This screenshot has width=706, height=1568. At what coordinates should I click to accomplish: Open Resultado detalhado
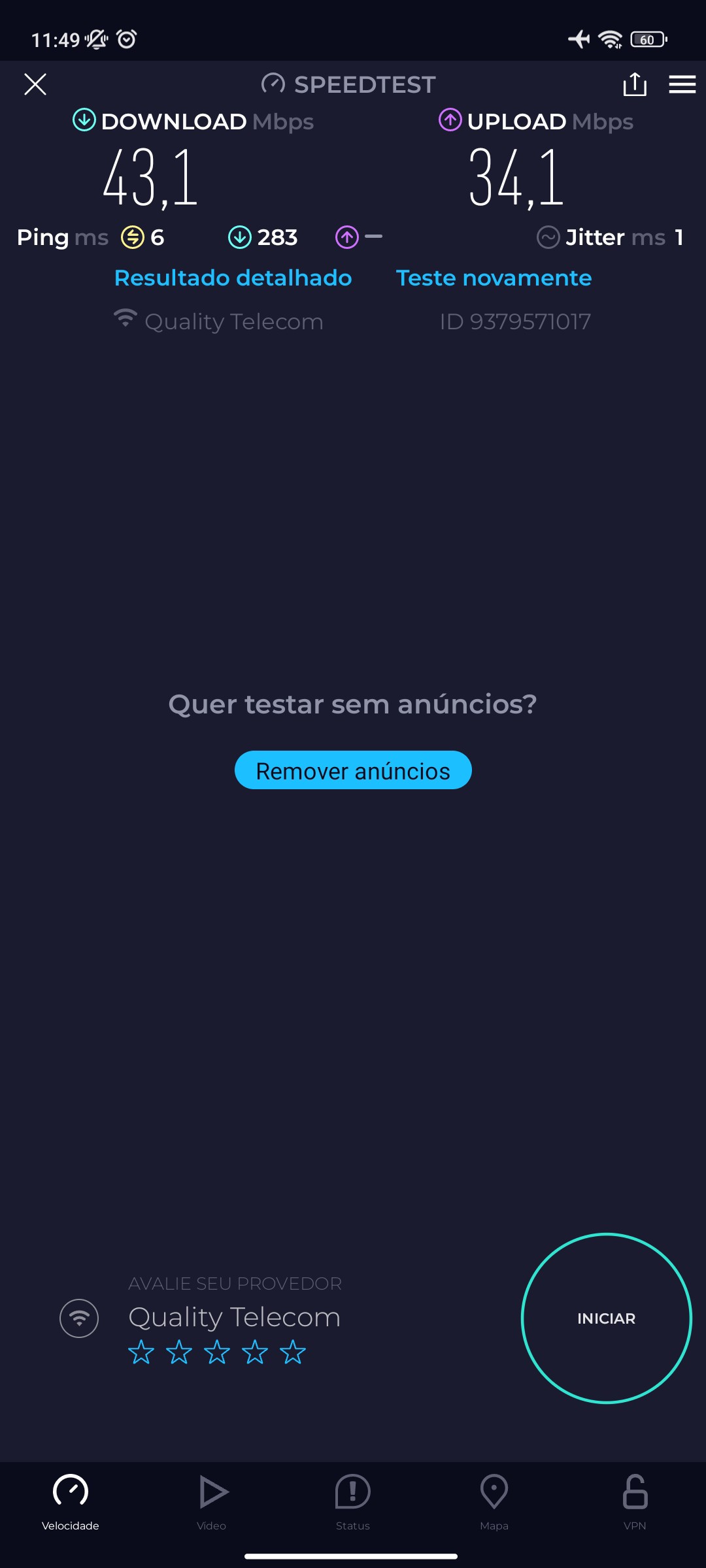(233, 278)
